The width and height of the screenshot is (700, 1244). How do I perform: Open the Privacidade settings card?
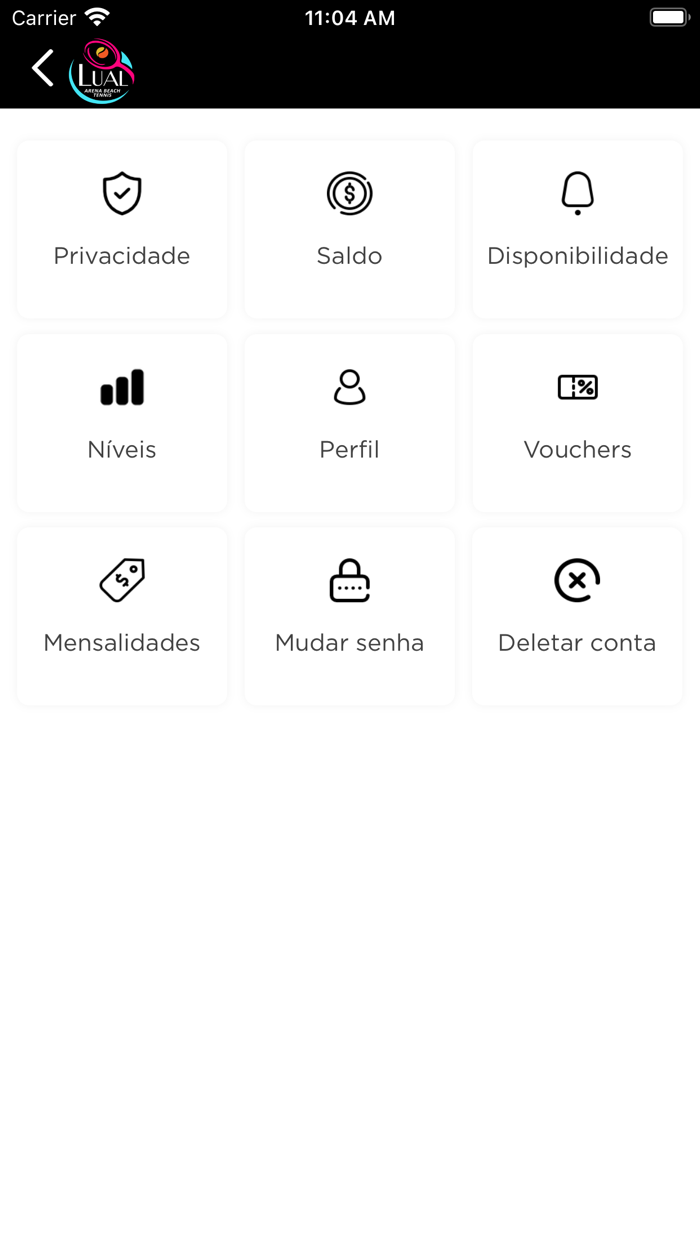[x=122, y=229]
